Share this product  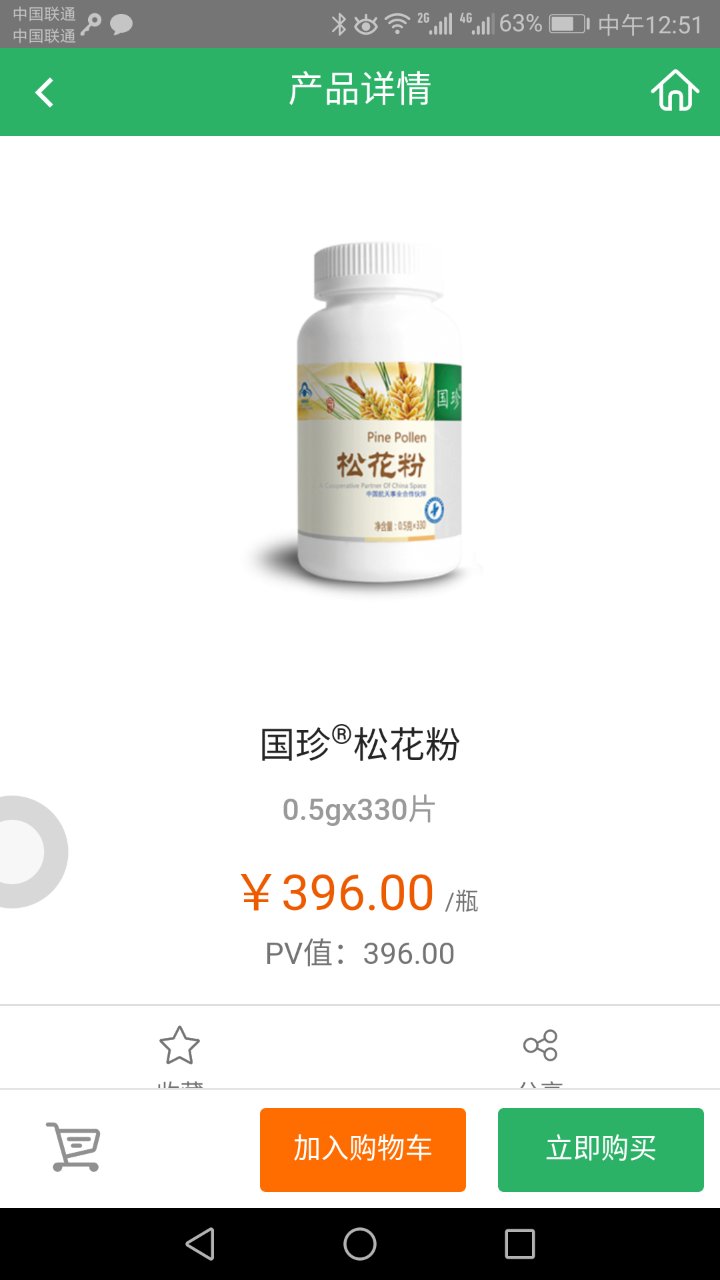click(x=540, y=1048)
